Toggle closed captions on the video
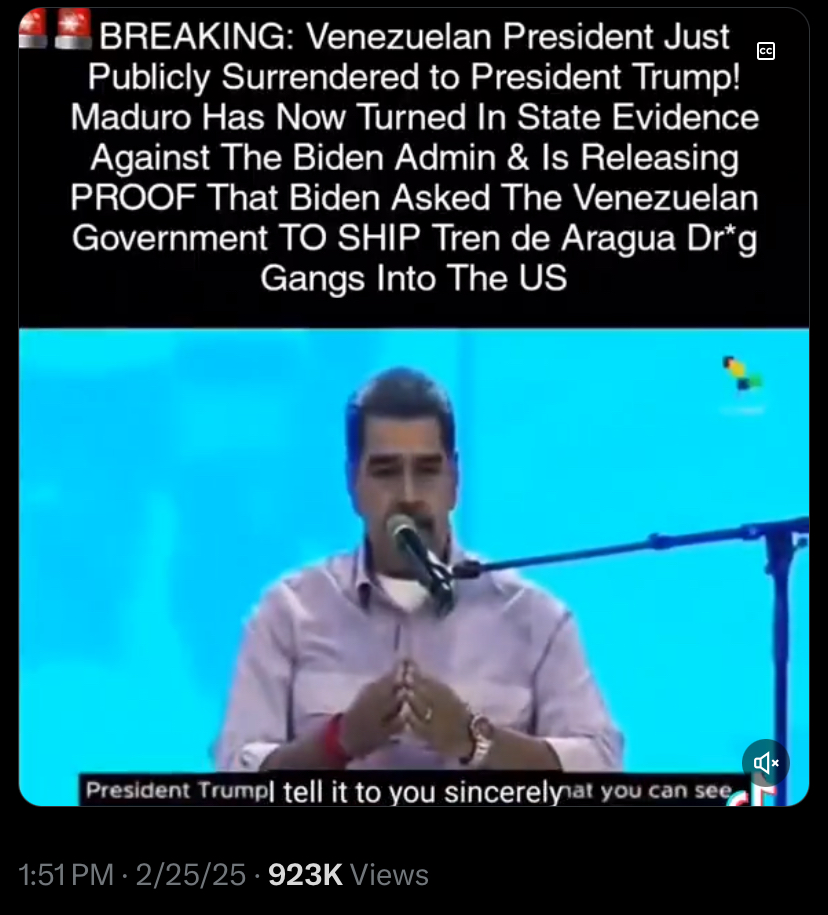Image resolution: width=828 pixels, height=915 pixels. (x=766, y=51)
